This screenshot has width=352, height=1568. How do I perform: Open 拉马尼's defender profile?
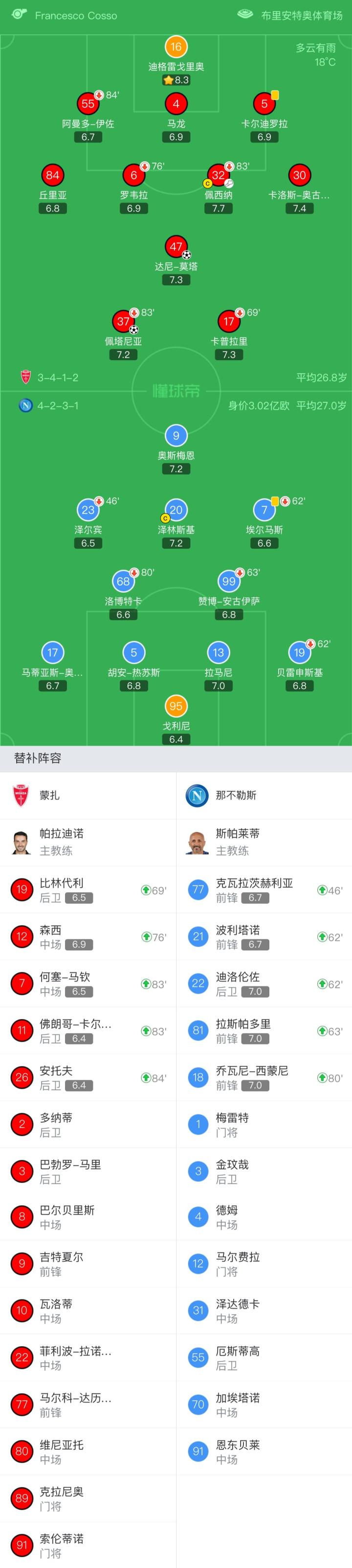pyautogui.click(x=218, y=667)
